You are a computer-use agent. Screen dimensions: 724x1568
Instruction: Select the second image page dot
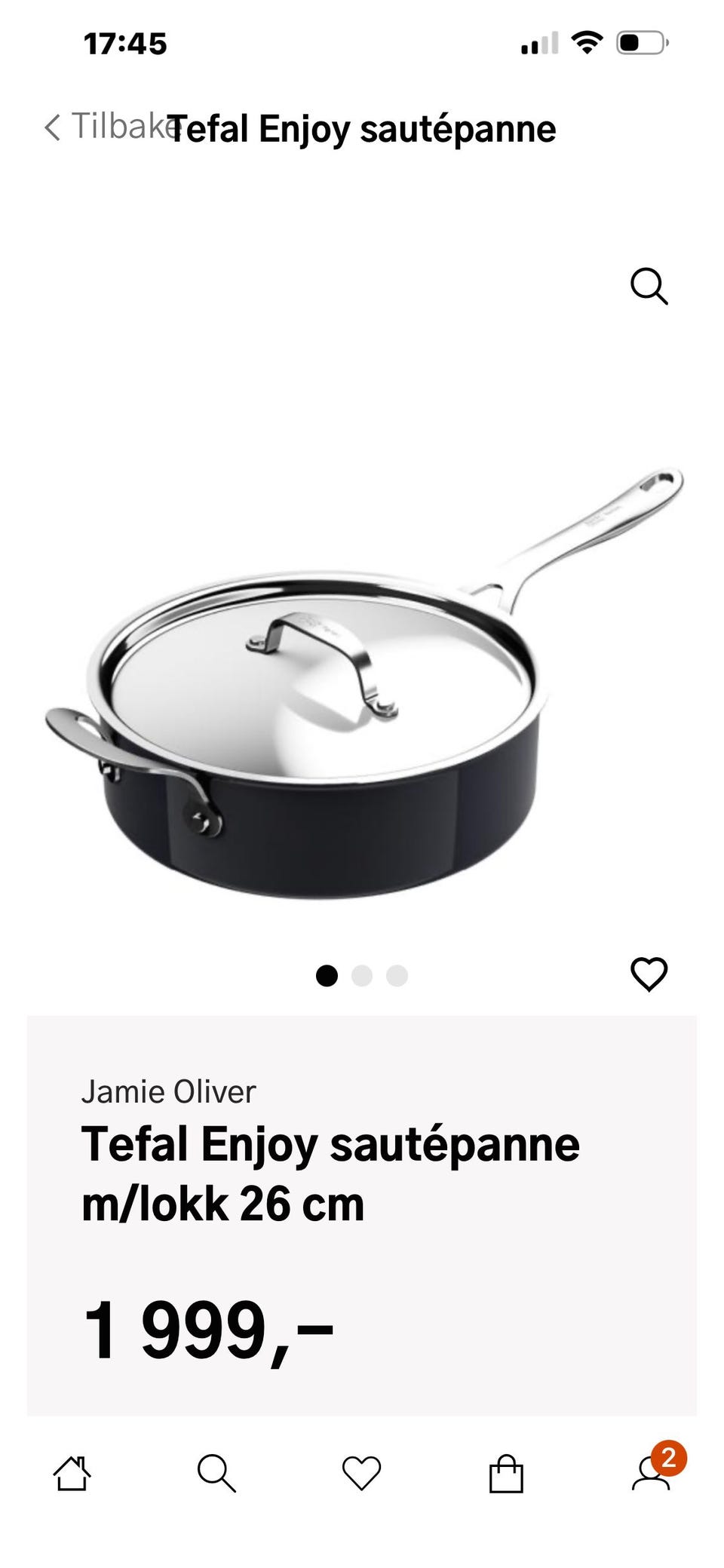[362, 975]
